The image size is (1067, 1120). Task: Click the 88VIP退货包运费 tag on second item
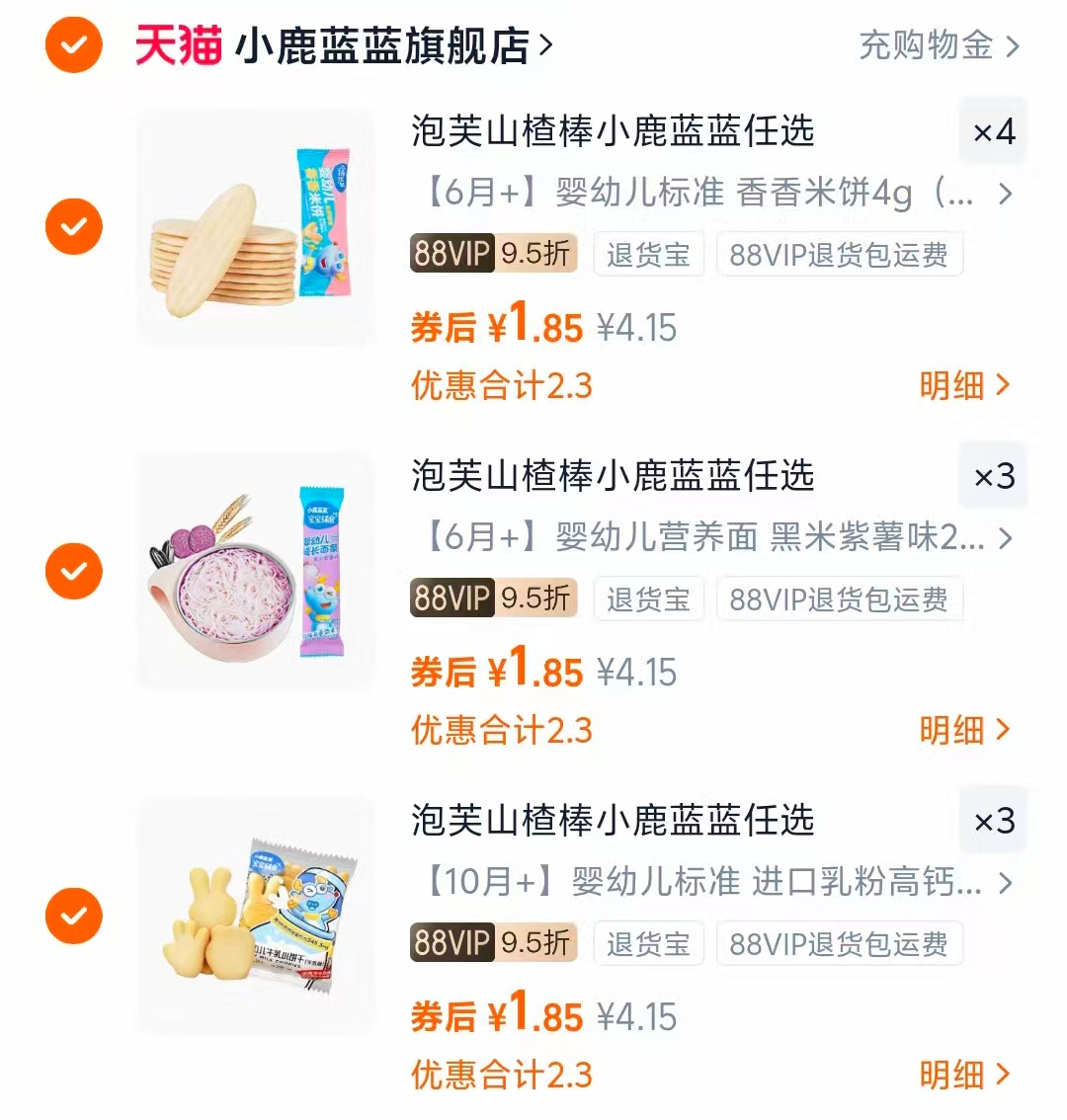pyautogui.click(x=839, y=599)
